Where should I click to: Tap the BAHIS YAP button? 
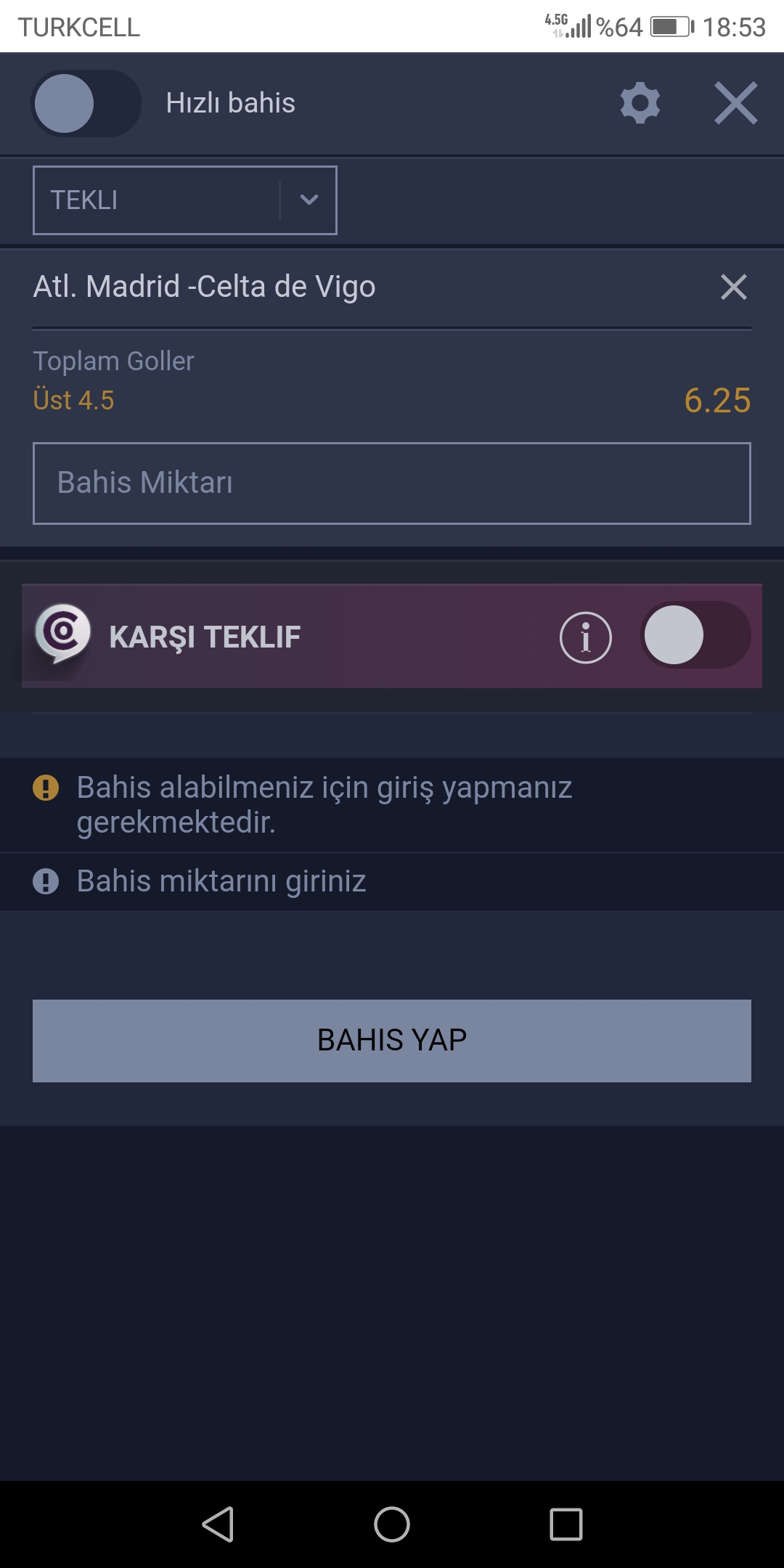(392, 1040)
